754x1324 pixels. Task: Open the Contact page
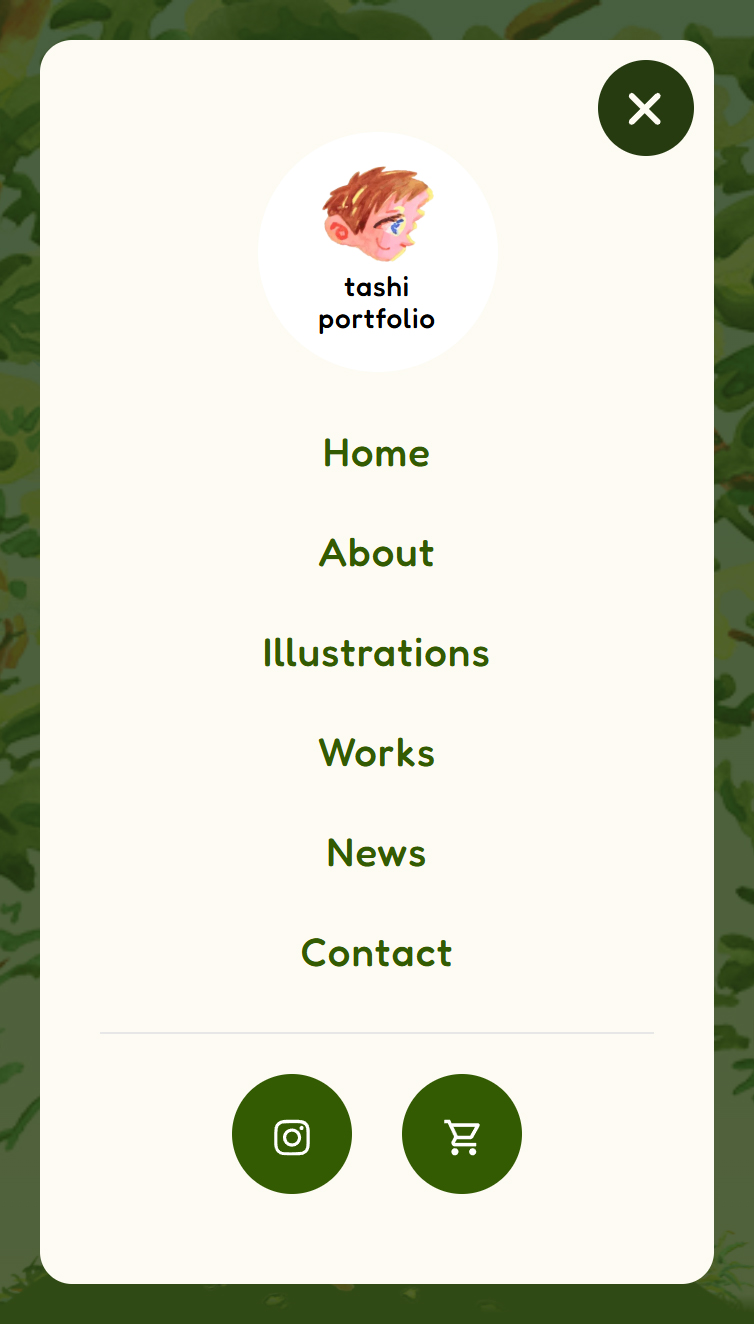(376, 954)
